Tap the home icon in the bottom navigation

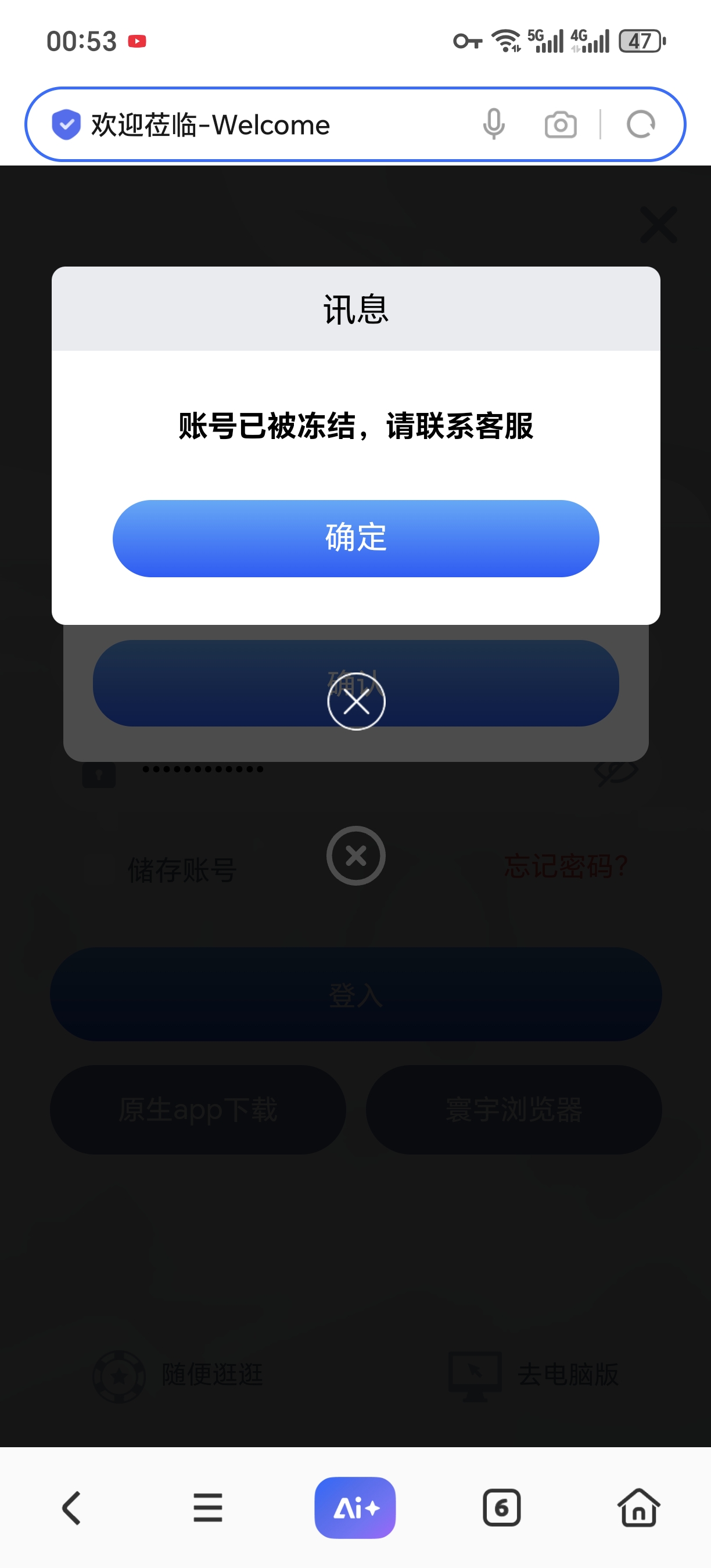(x=638, y=1508)
